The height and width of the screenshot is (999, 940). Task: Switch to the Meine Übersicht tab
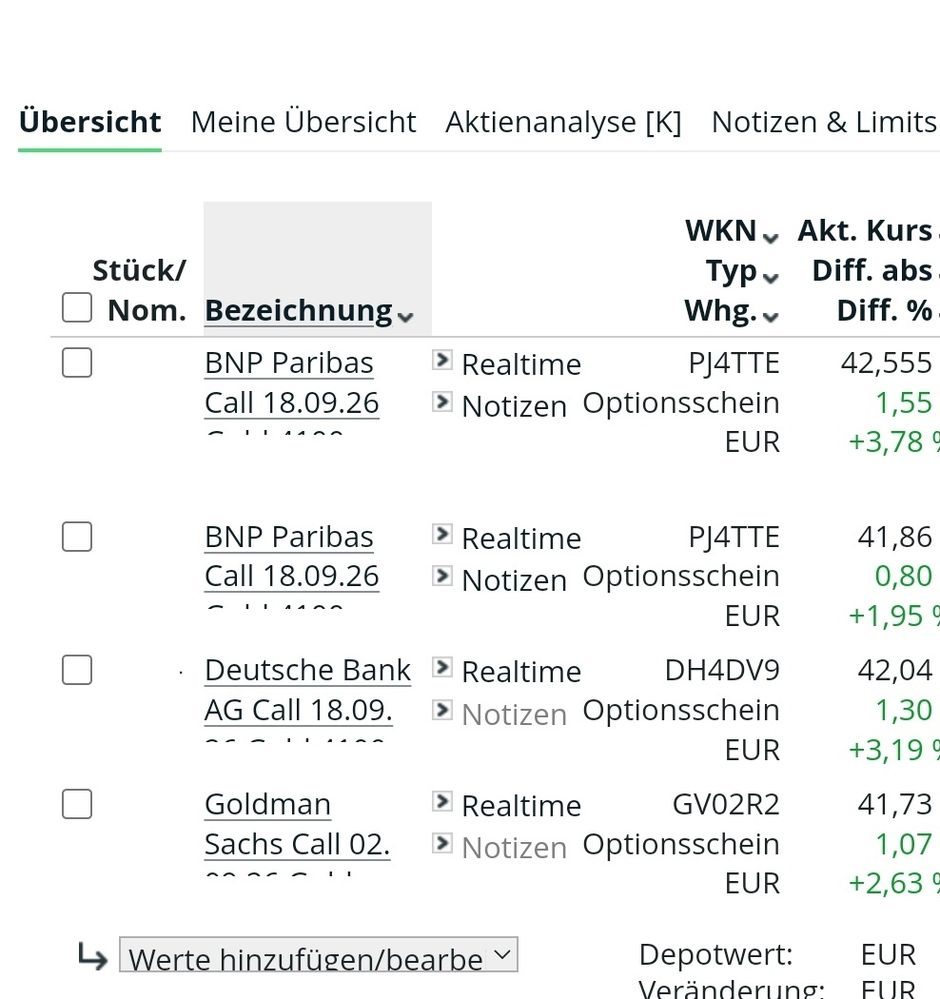pyautogui.click(x=303, y=122)
